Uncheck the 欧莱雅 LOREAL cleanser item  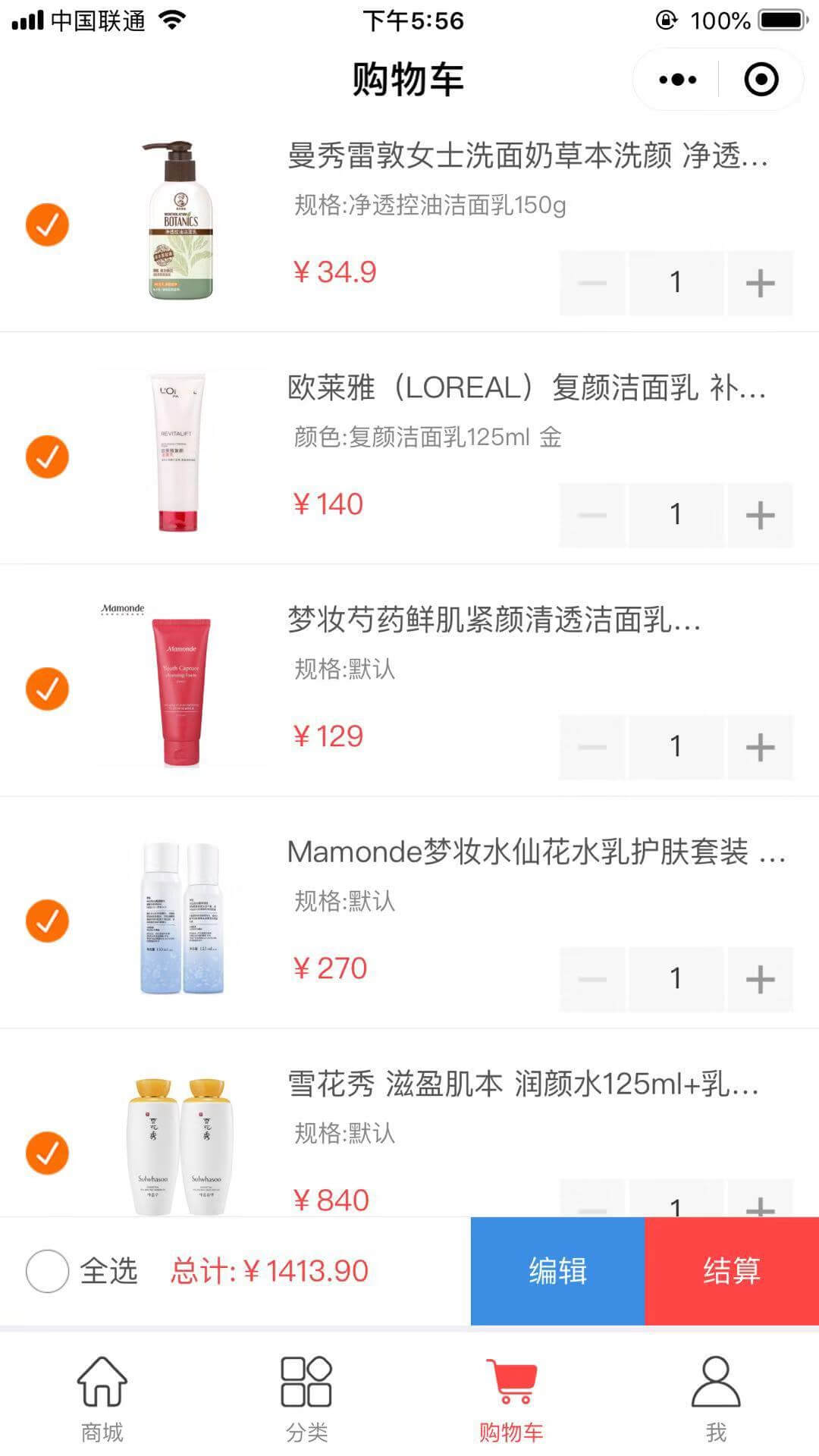pyautogui.click(x=47, y=457)
